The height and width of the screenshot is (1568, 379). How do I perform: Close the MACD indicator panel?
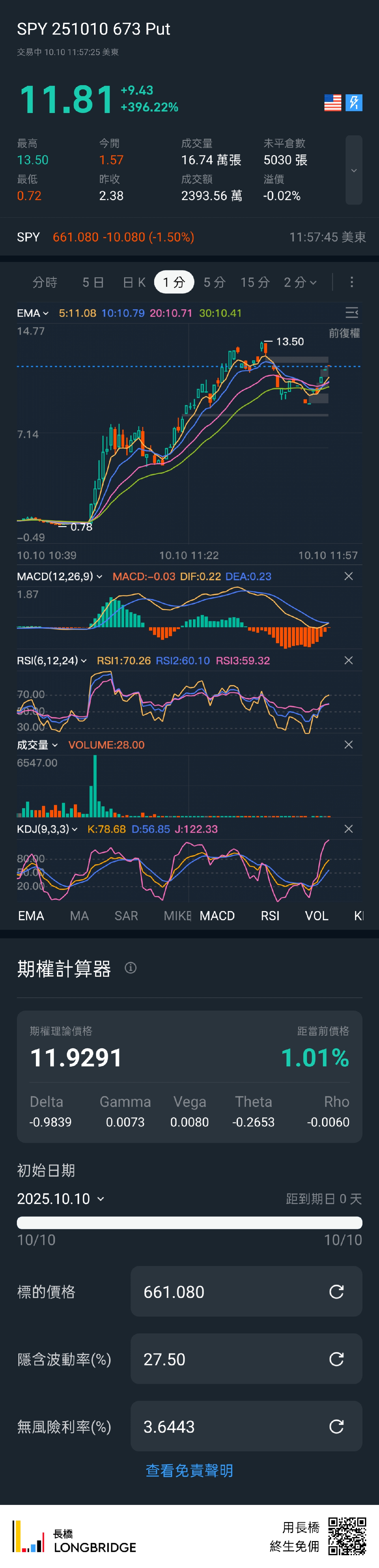[349, 576]
